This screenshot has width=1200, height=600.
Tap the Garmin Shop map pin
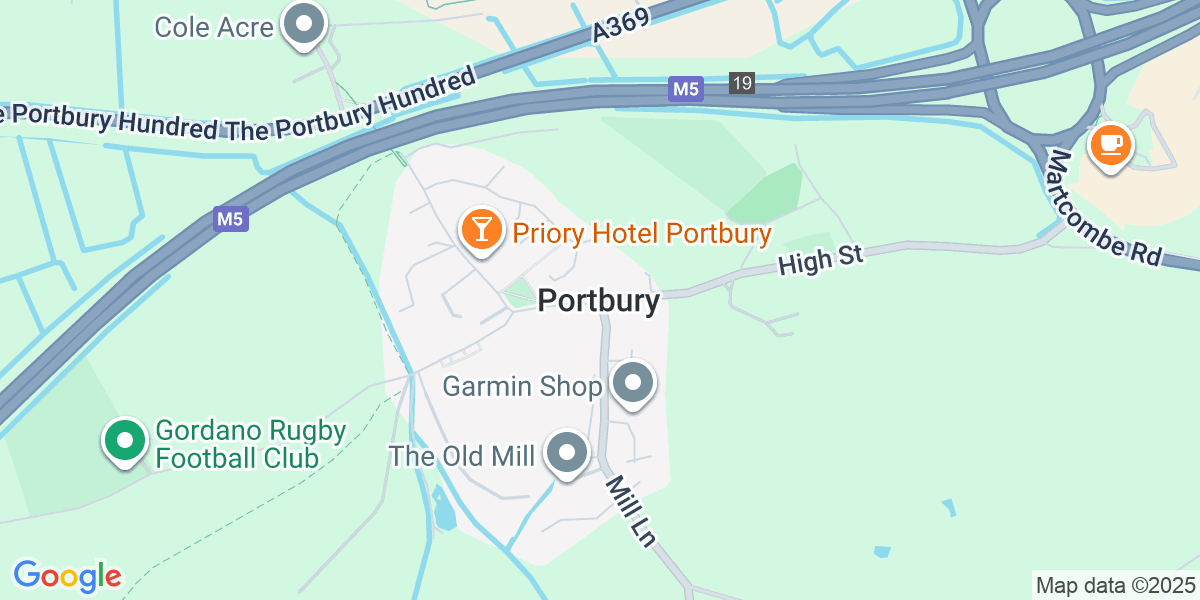[632, 384]
